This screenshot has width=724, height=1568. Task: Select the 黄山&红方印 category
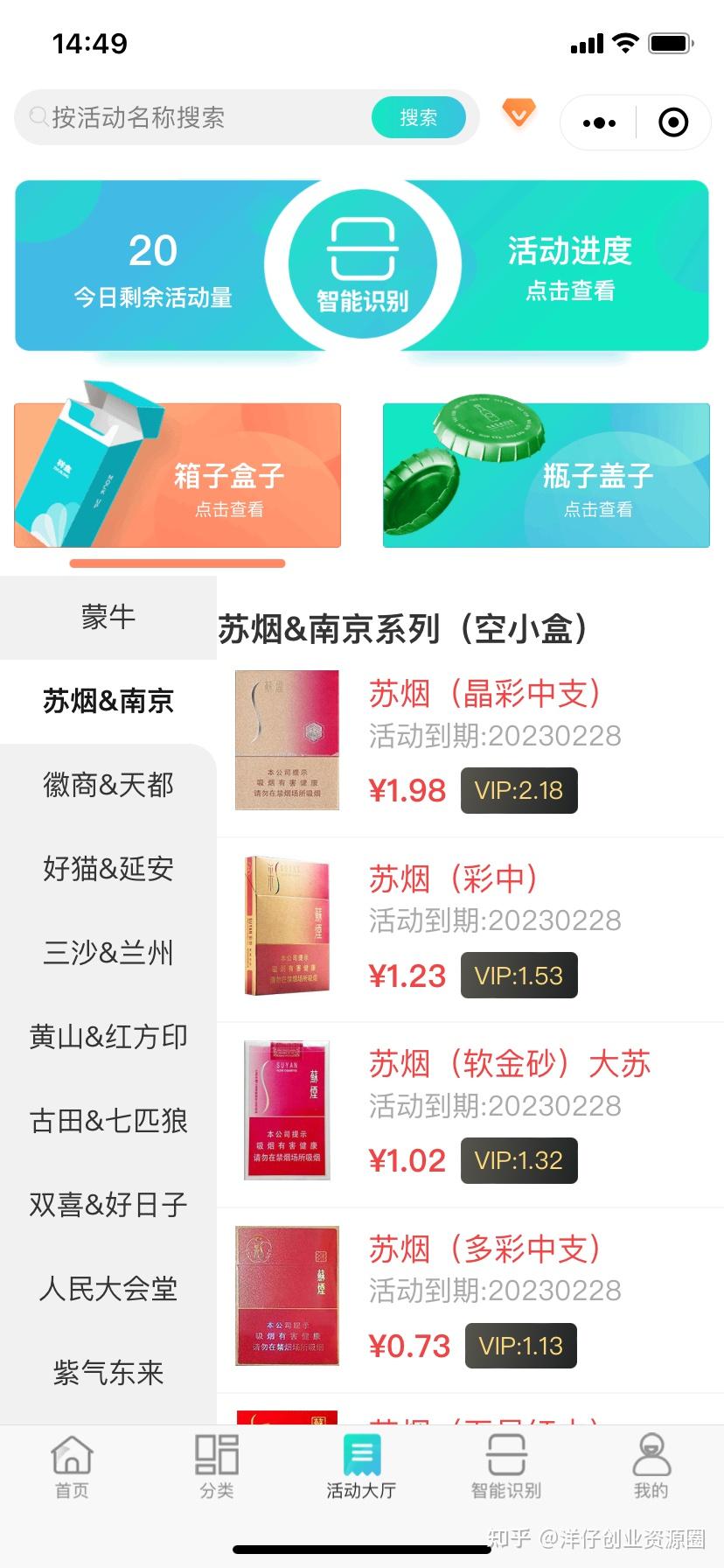[x=108, y=1037]
